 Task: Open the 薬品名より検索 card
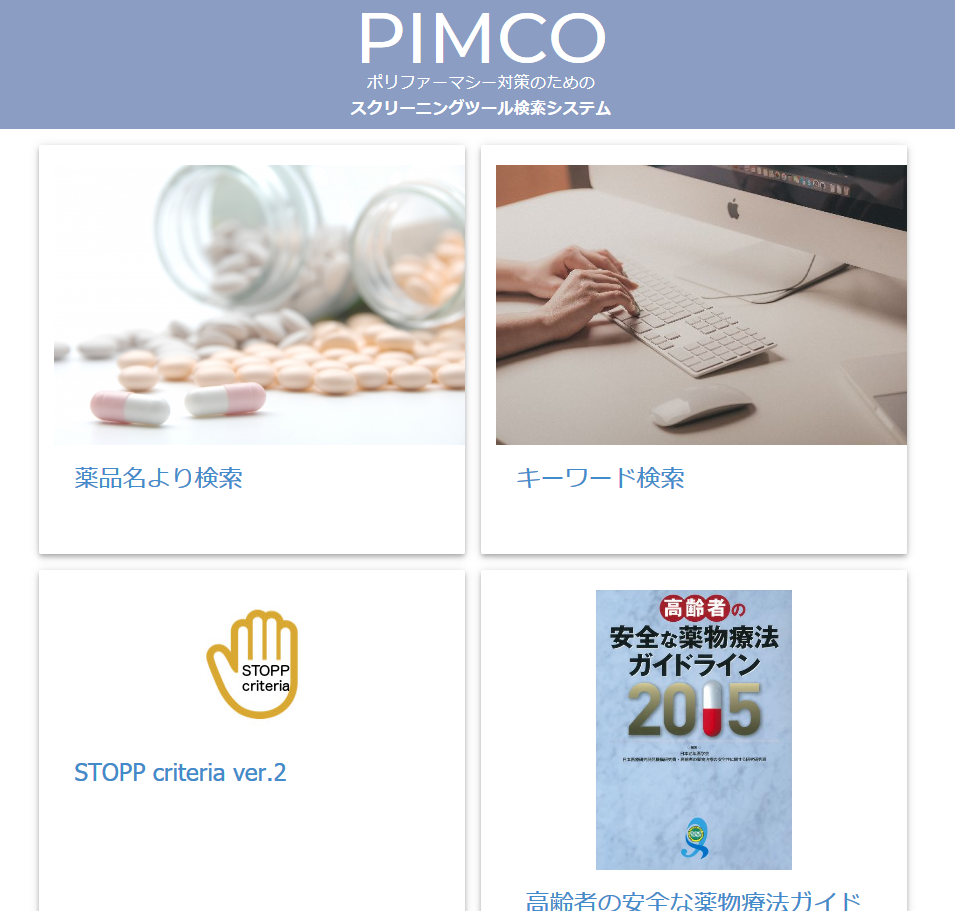click(x=158, y=478)
